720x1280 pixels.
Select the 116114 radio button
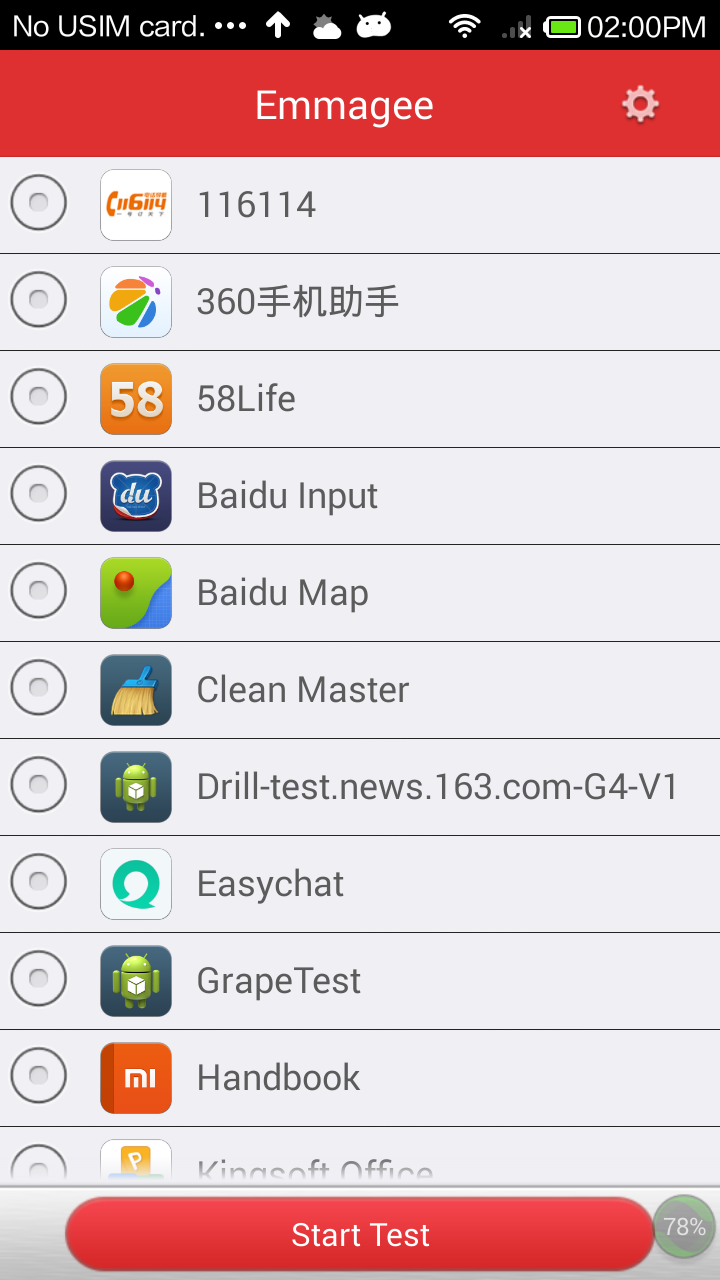pos(39,203)
